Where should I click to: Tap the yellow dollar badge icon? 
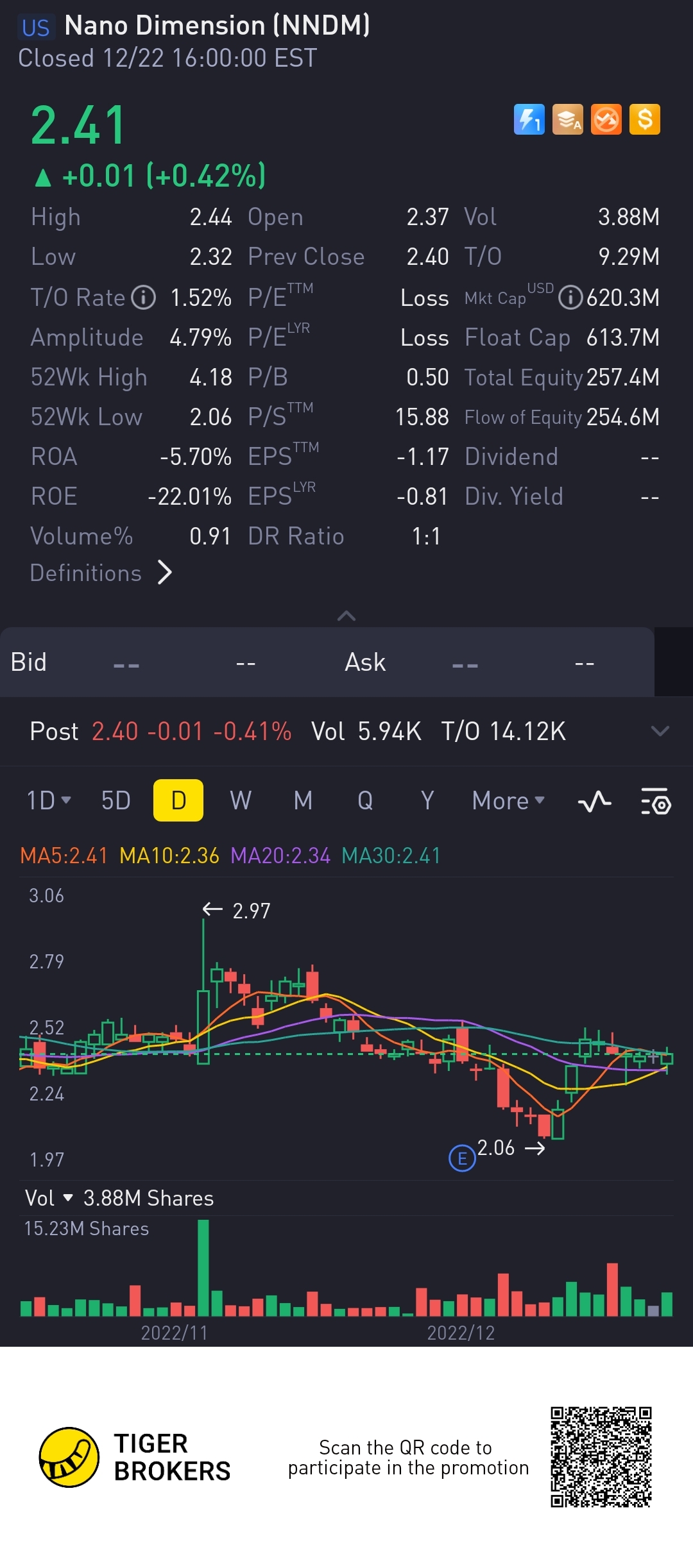[645, 119]
